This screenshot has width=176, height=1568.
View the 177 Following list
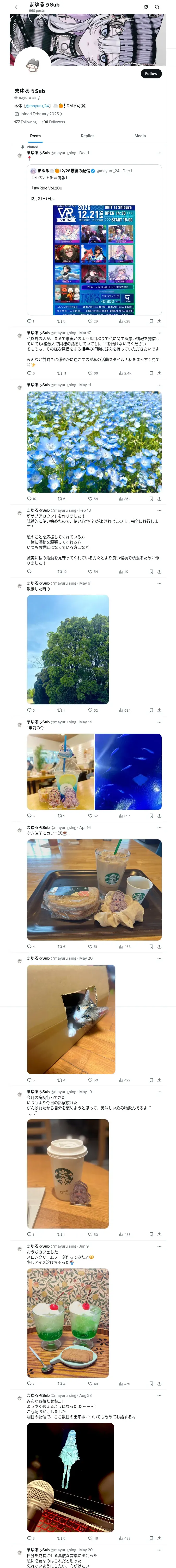tap(26, 122)
